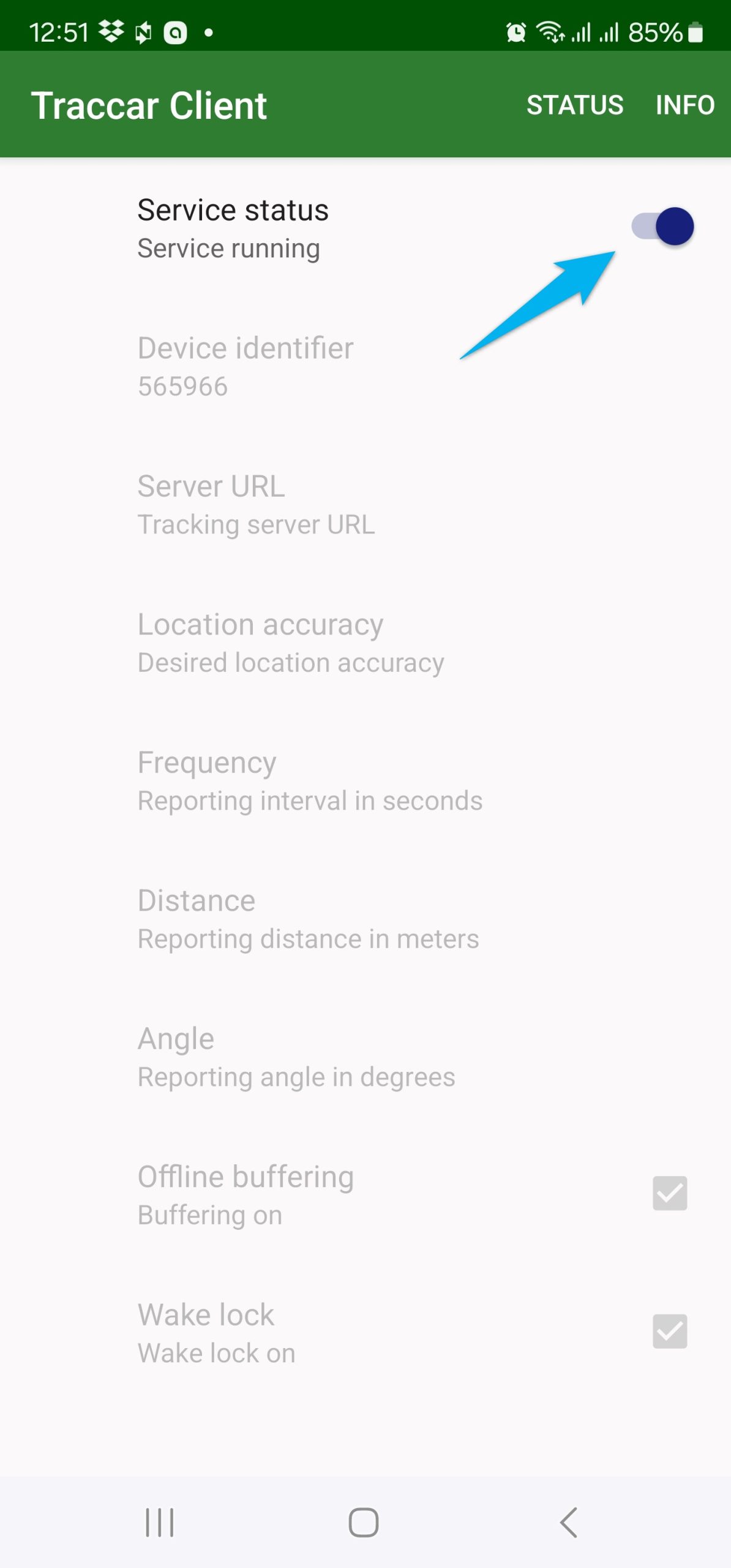731x1568 pixels.
Task: Open the STATUS screen
Action: tap(574, 105)
